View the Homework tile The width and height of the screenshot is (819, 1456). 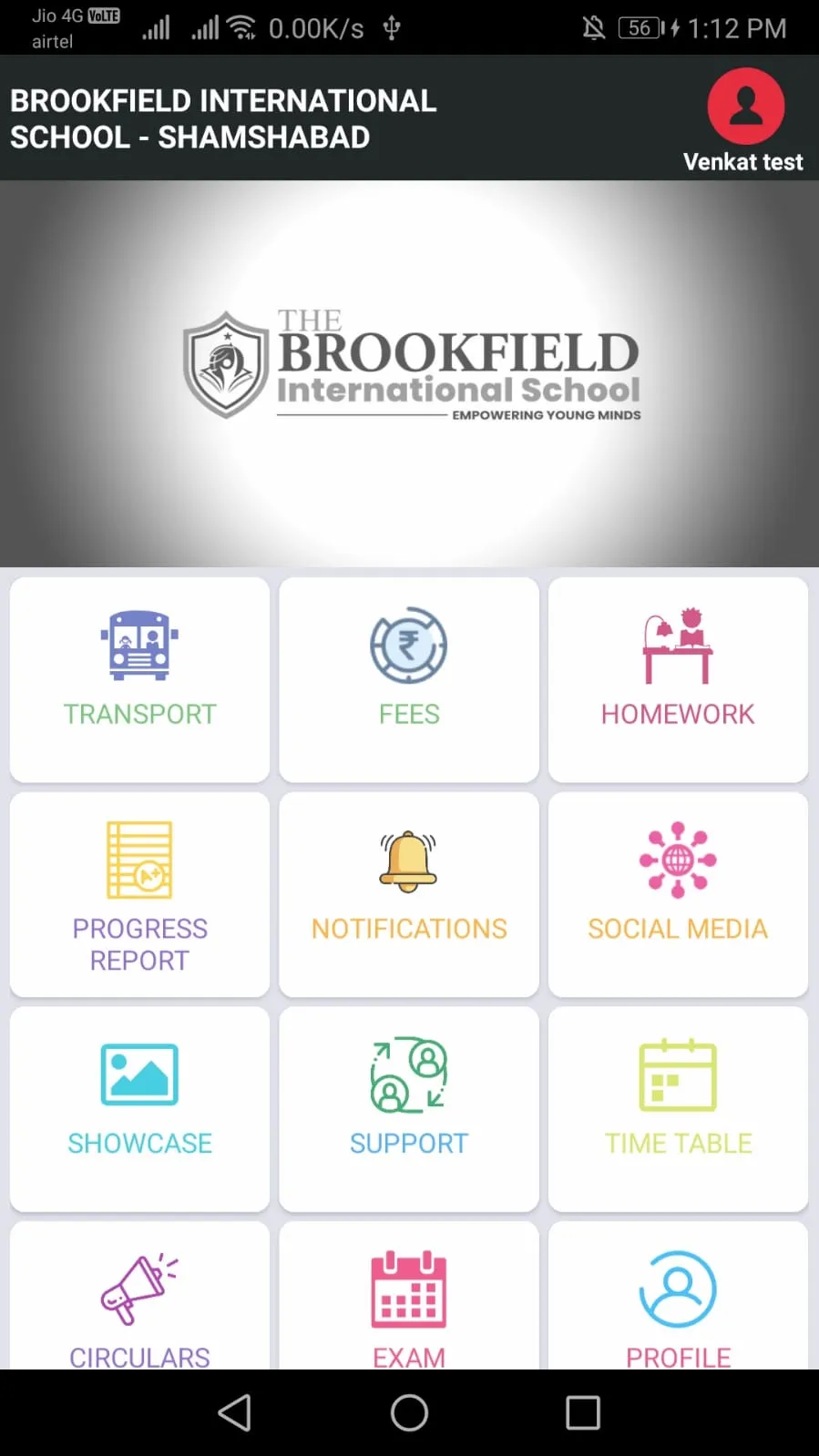click(x=678, y=679)
